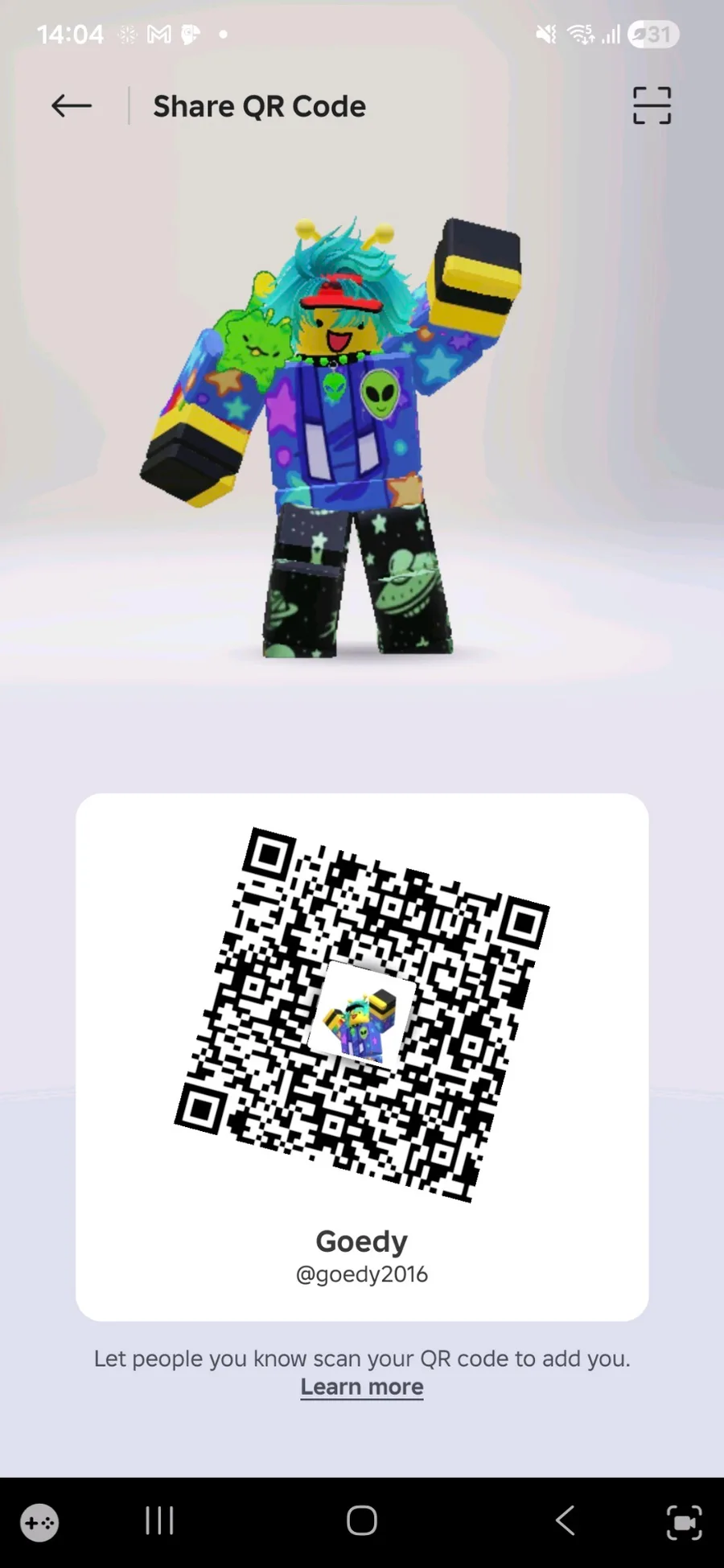Tap the system back chevron
Viewport: 724px width, 1568px height.
click(x=566, y=1521)
